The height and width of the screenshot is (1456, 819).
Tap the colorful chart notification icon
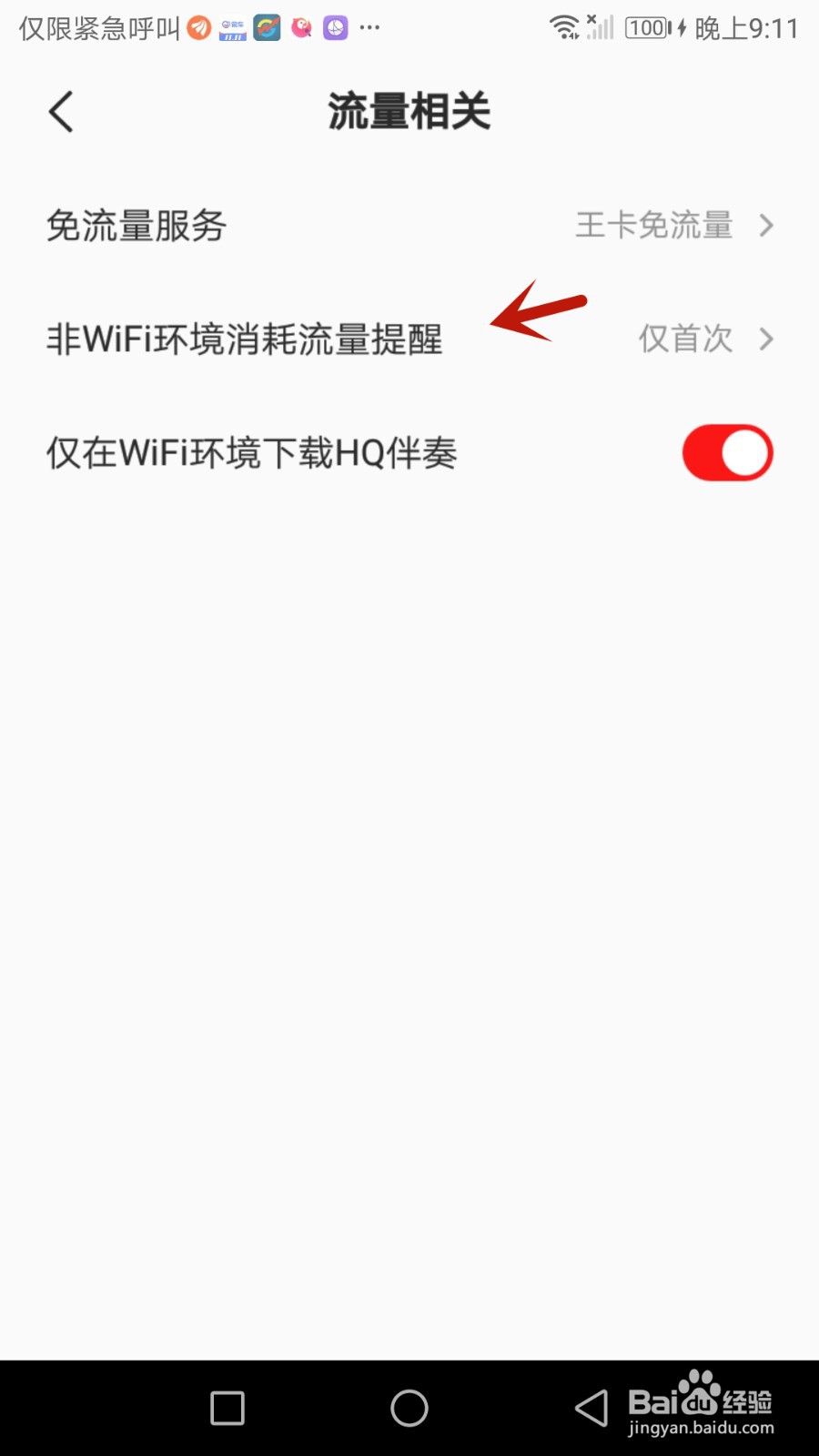pyautogui.click(x=267, y=26)
